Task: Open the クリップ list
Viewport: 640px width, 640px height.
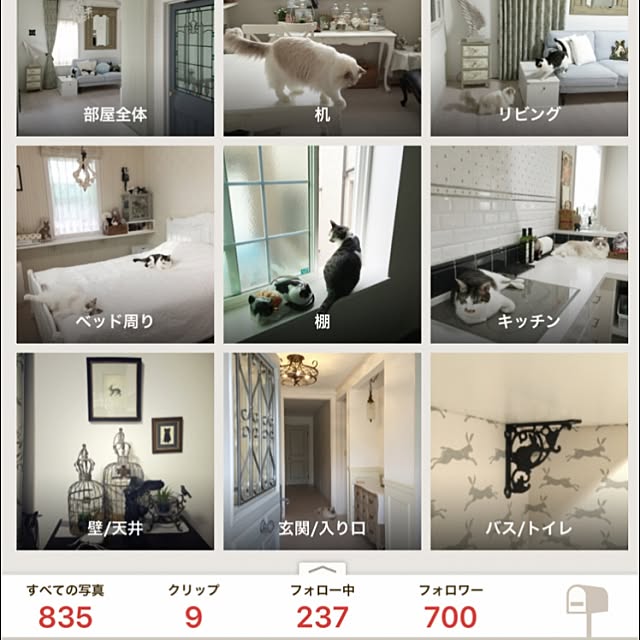Action: click(x=193, y=607)
